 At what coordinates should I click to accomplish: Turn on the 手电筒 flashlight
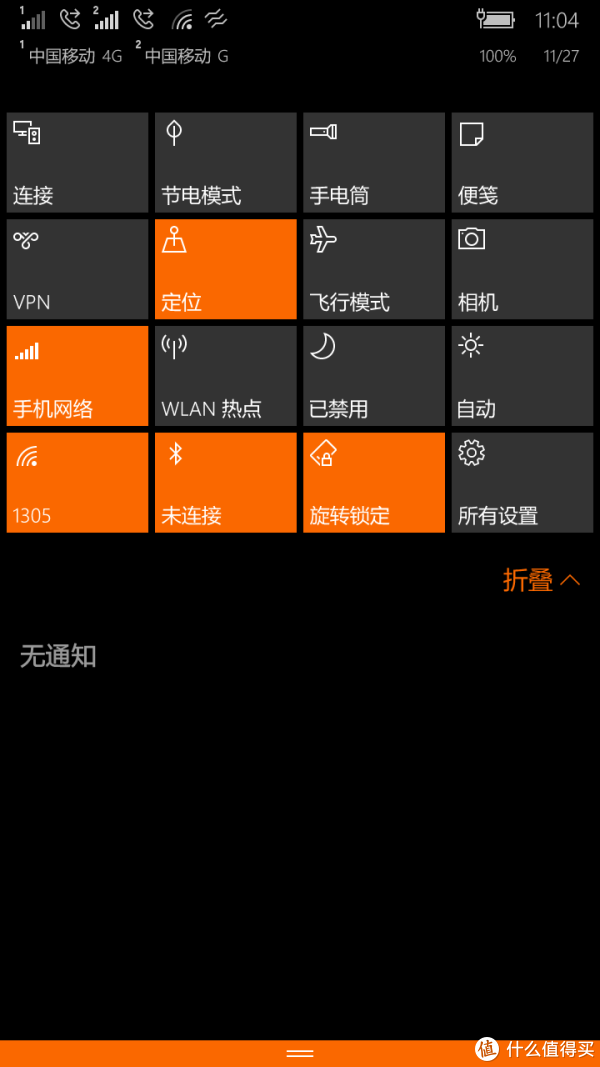click(x=373, y=162)
